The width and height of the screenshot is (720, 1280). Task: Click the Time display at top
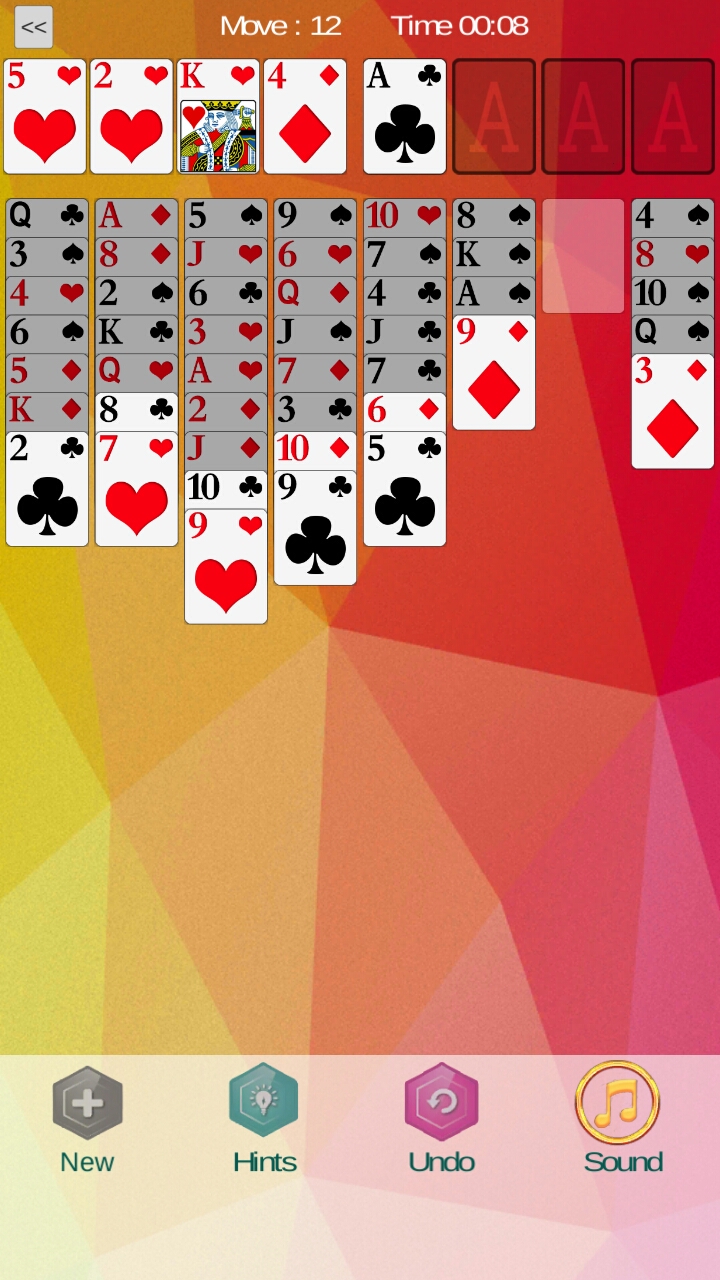point(460,25)
